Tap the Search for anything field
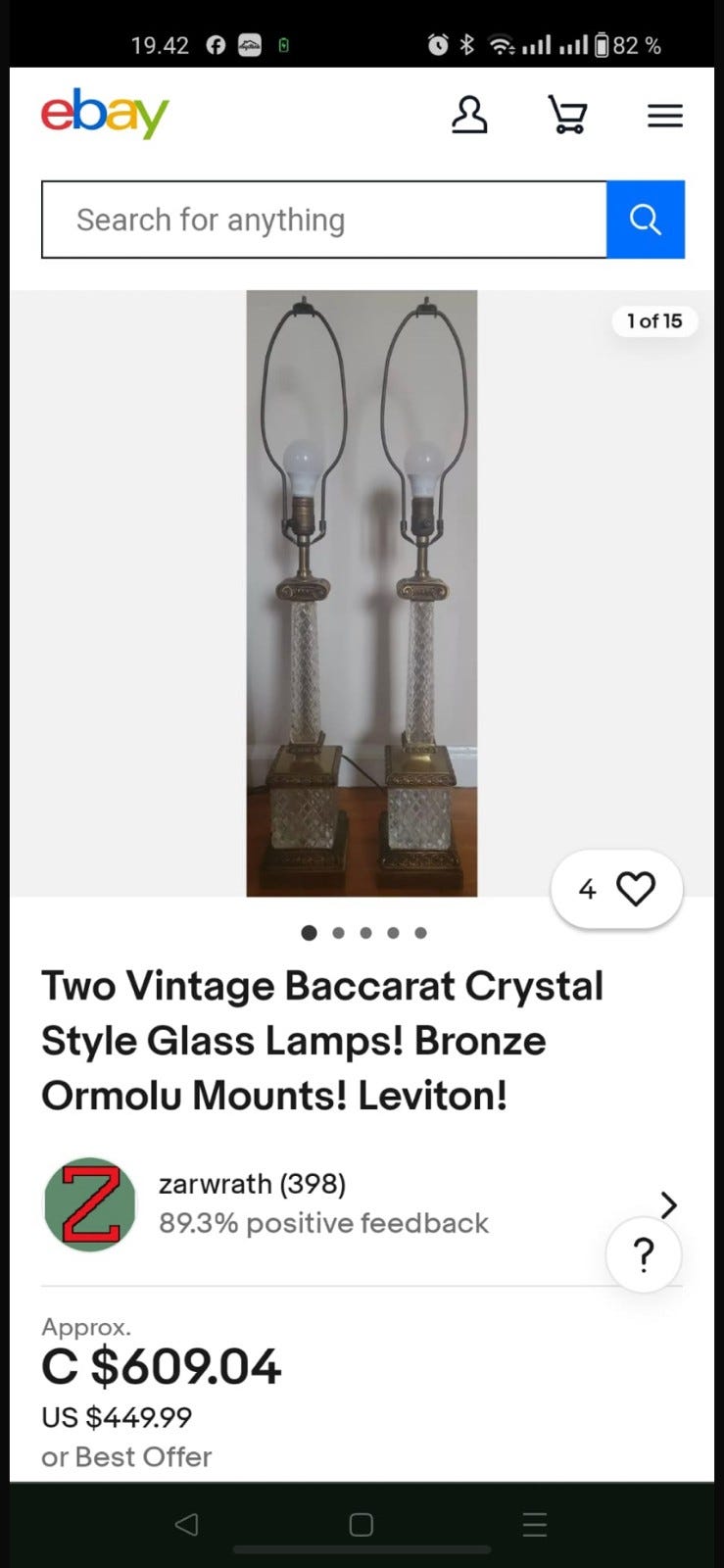This screenshot has height=1568, width=724. (x=323, y=220)
